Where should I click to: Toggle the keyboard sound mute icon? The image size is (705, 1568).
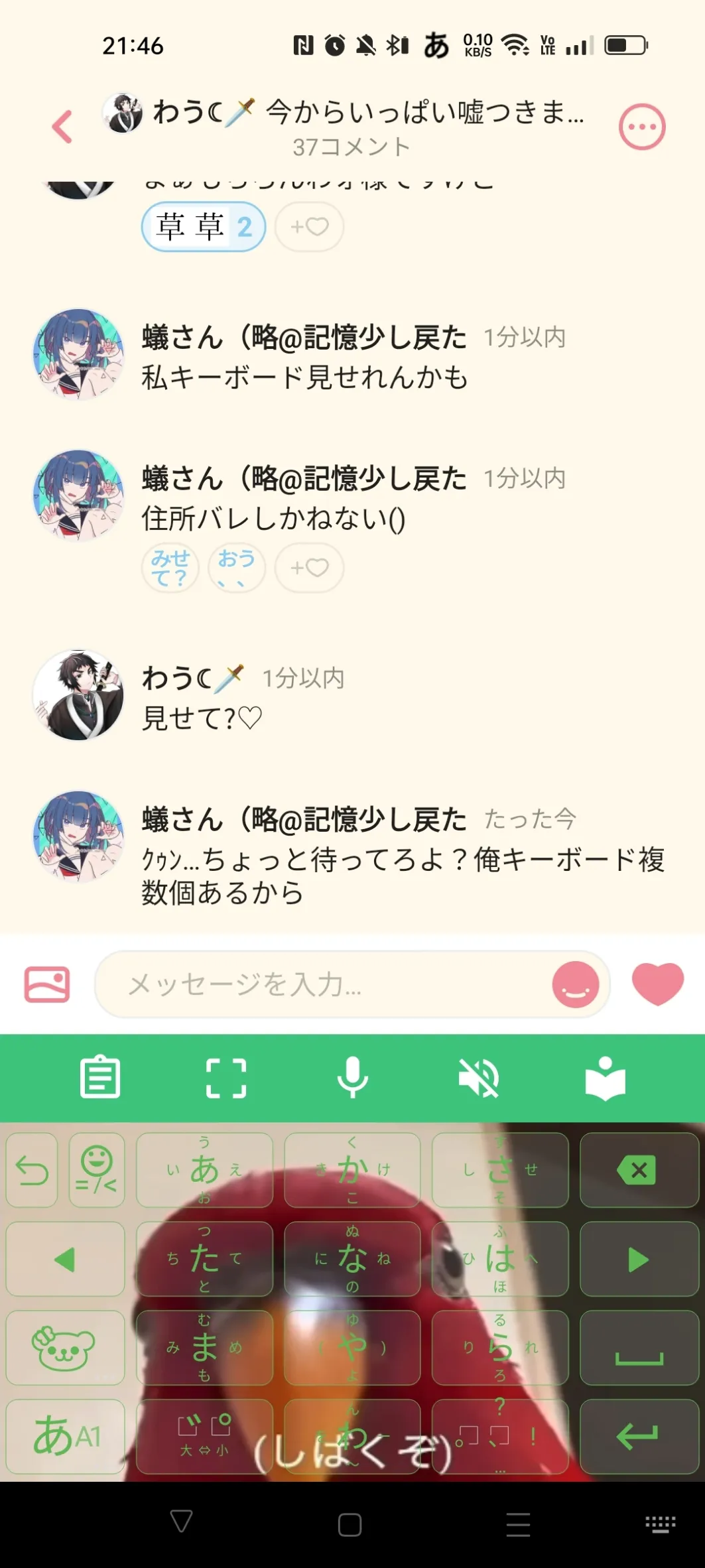(478, 1077)
